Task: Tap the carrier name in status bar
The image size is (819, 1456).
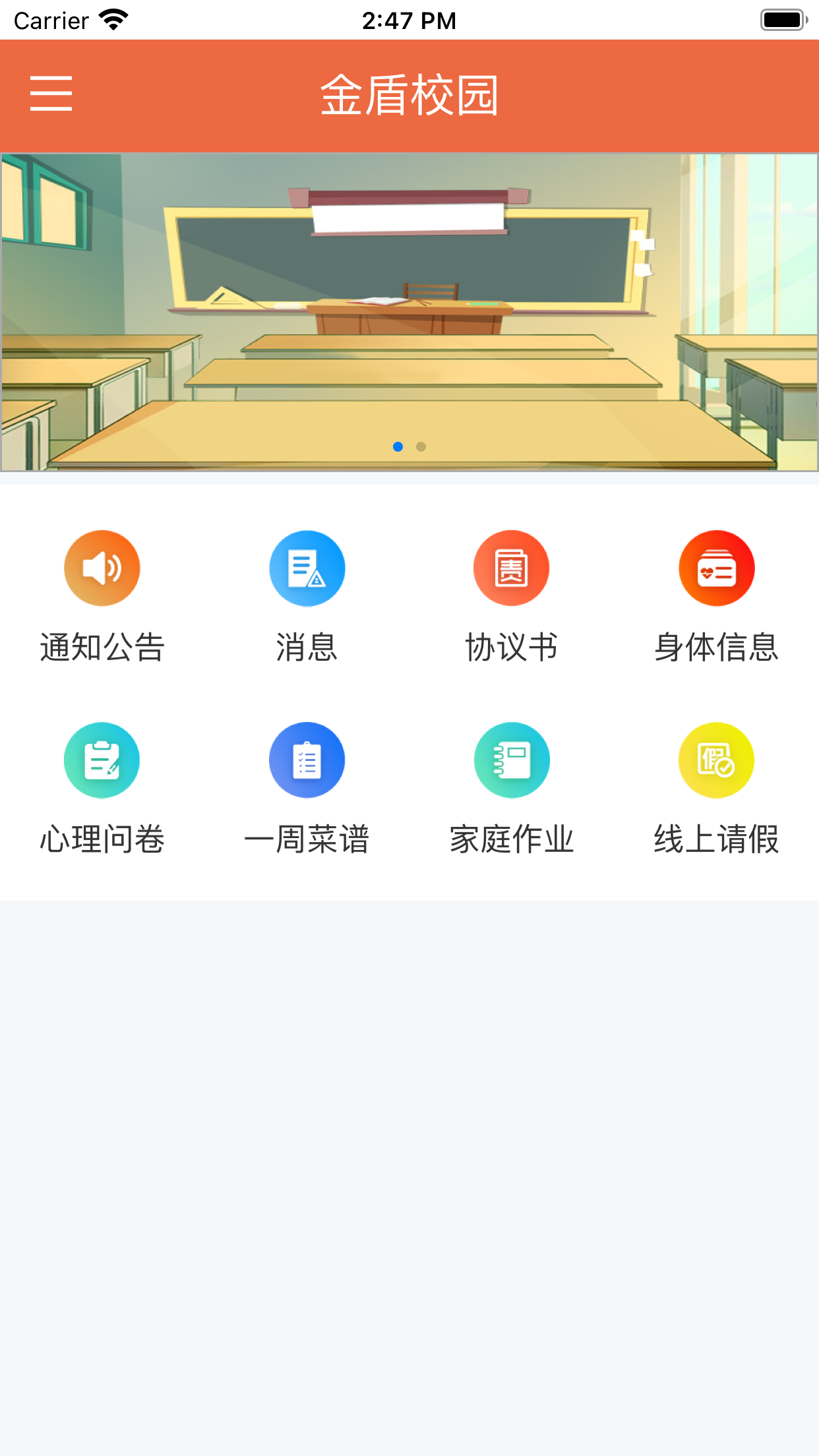Action: (x=51, y=20)
